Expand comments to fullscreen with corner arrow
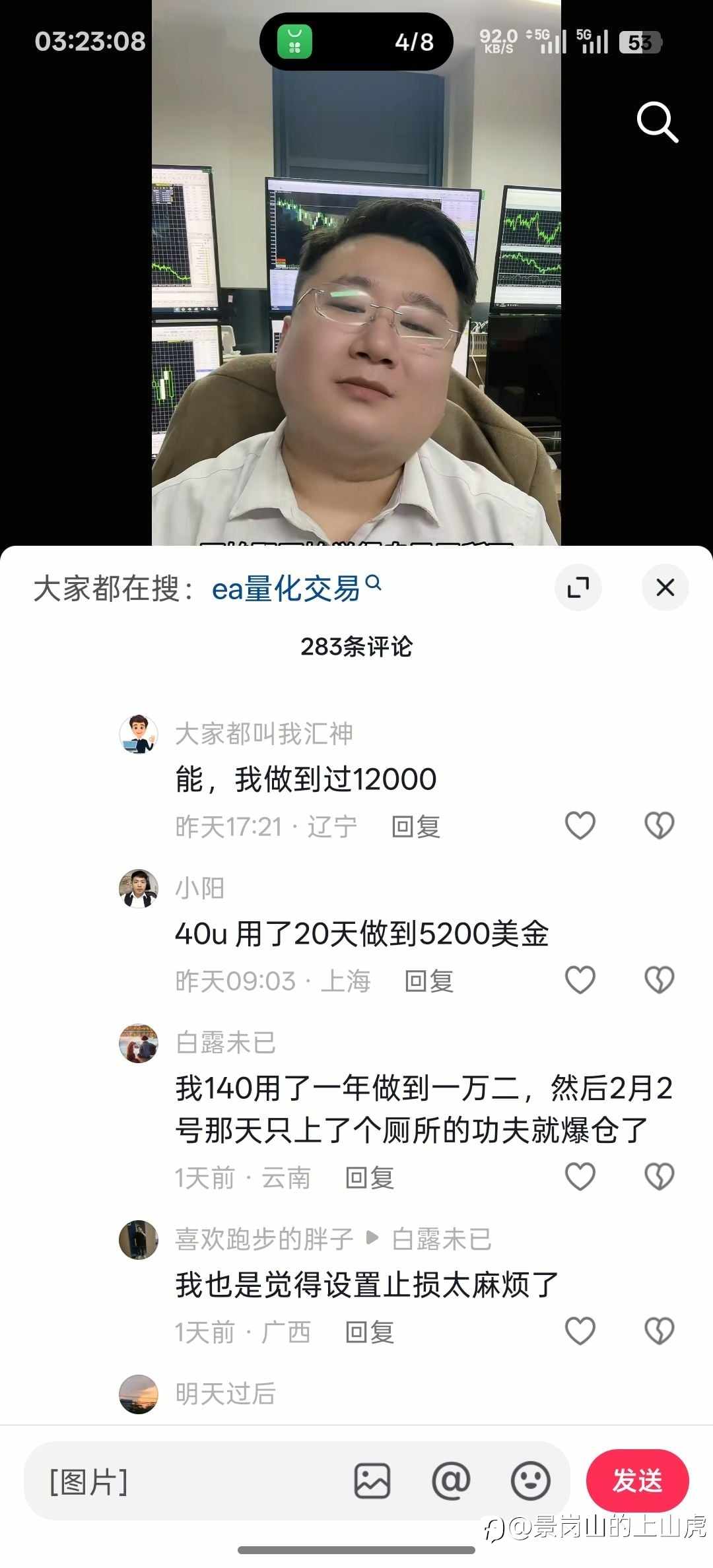 tap(579, 588)
